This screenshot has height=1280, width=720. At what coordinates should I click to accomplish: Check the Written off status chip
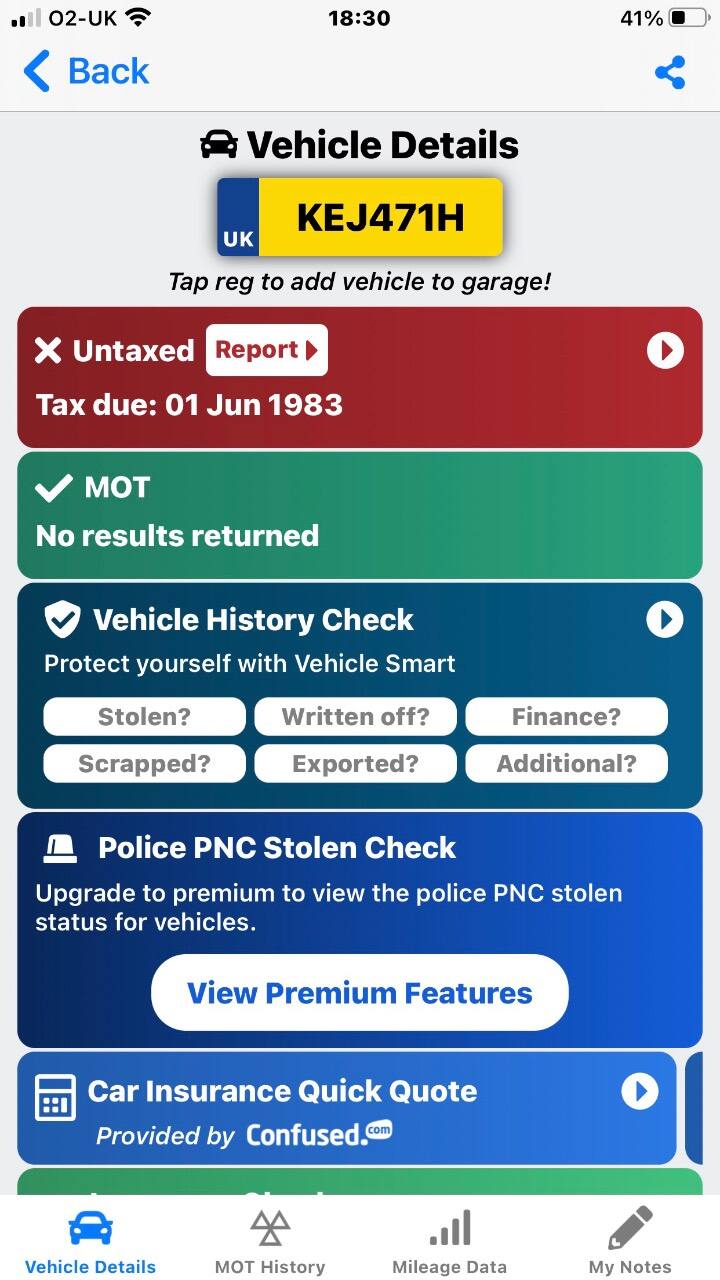click(x=355, y=716)
